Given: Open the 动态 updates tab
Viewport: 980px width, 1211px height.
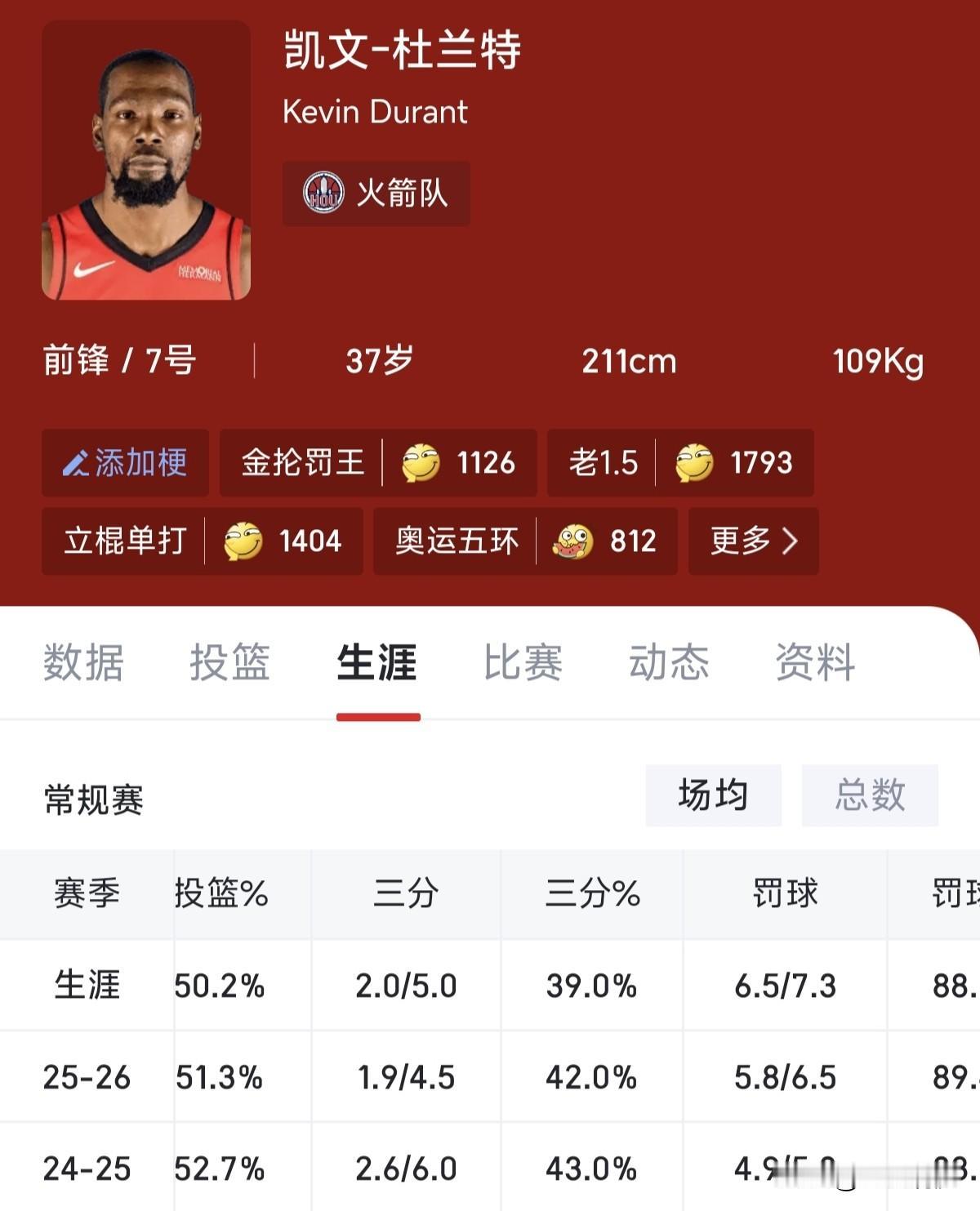Looking at the screenshot, I should (670, 663).
